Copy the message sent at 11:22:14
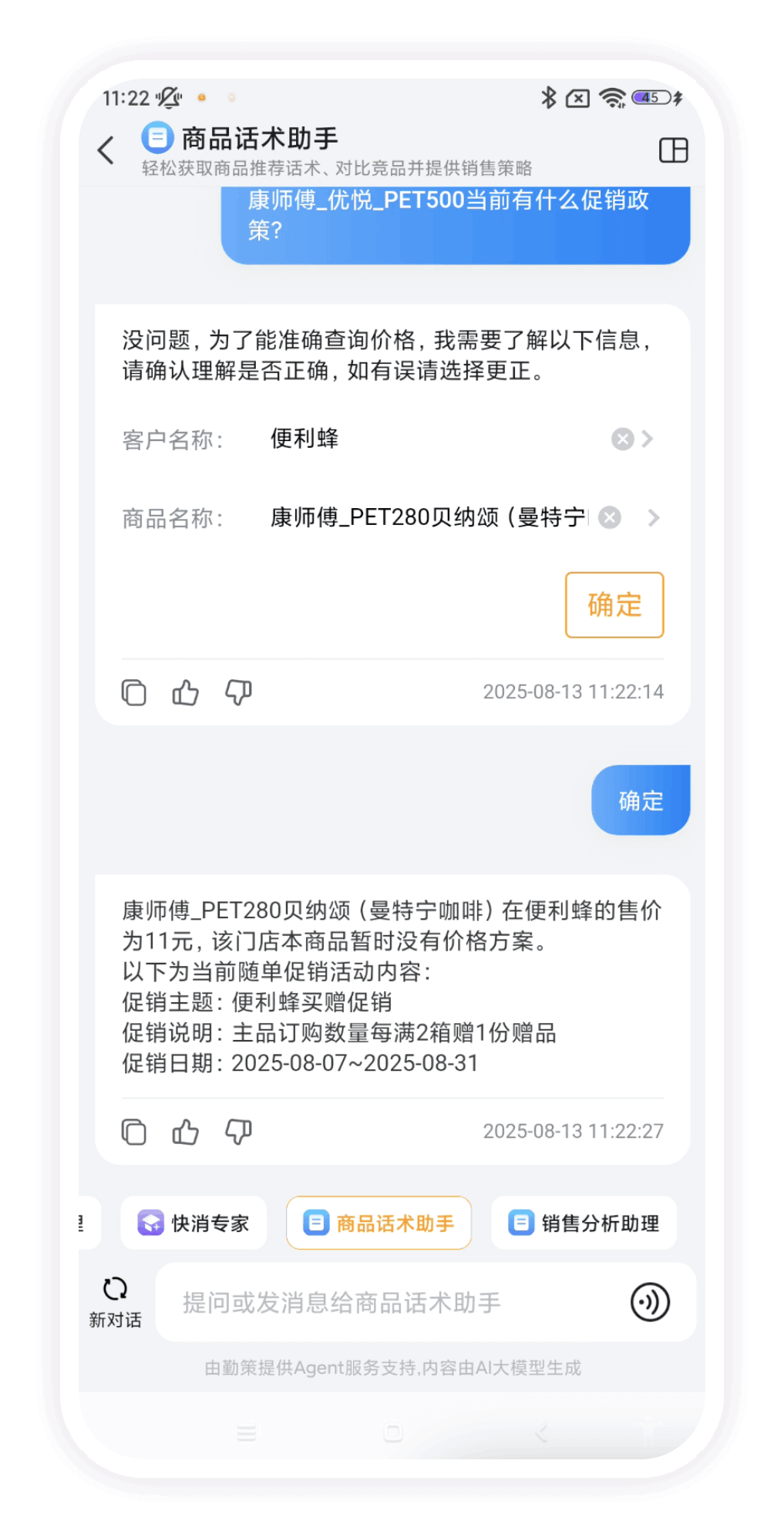This screenshot has width=784, height=1538. (134, 692)
